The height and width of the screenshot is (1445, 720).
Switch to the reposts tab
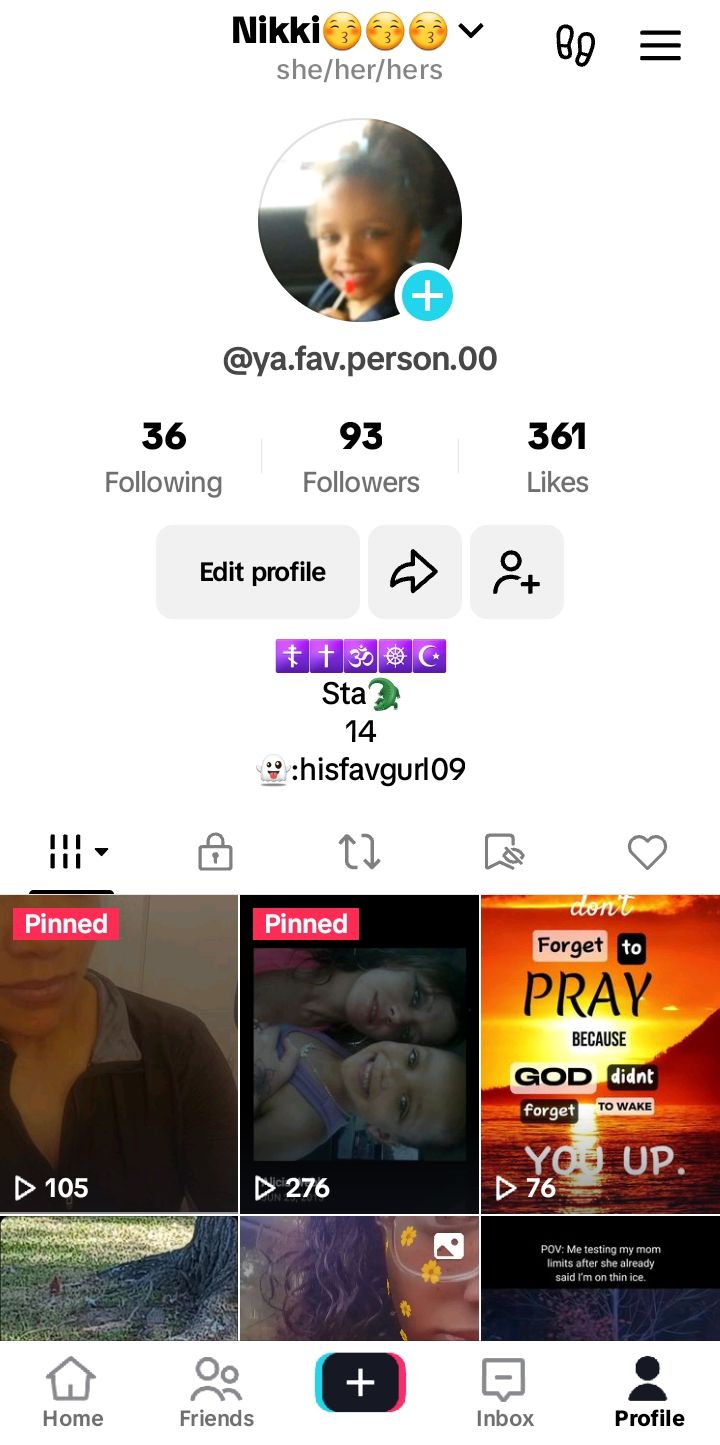359,853
